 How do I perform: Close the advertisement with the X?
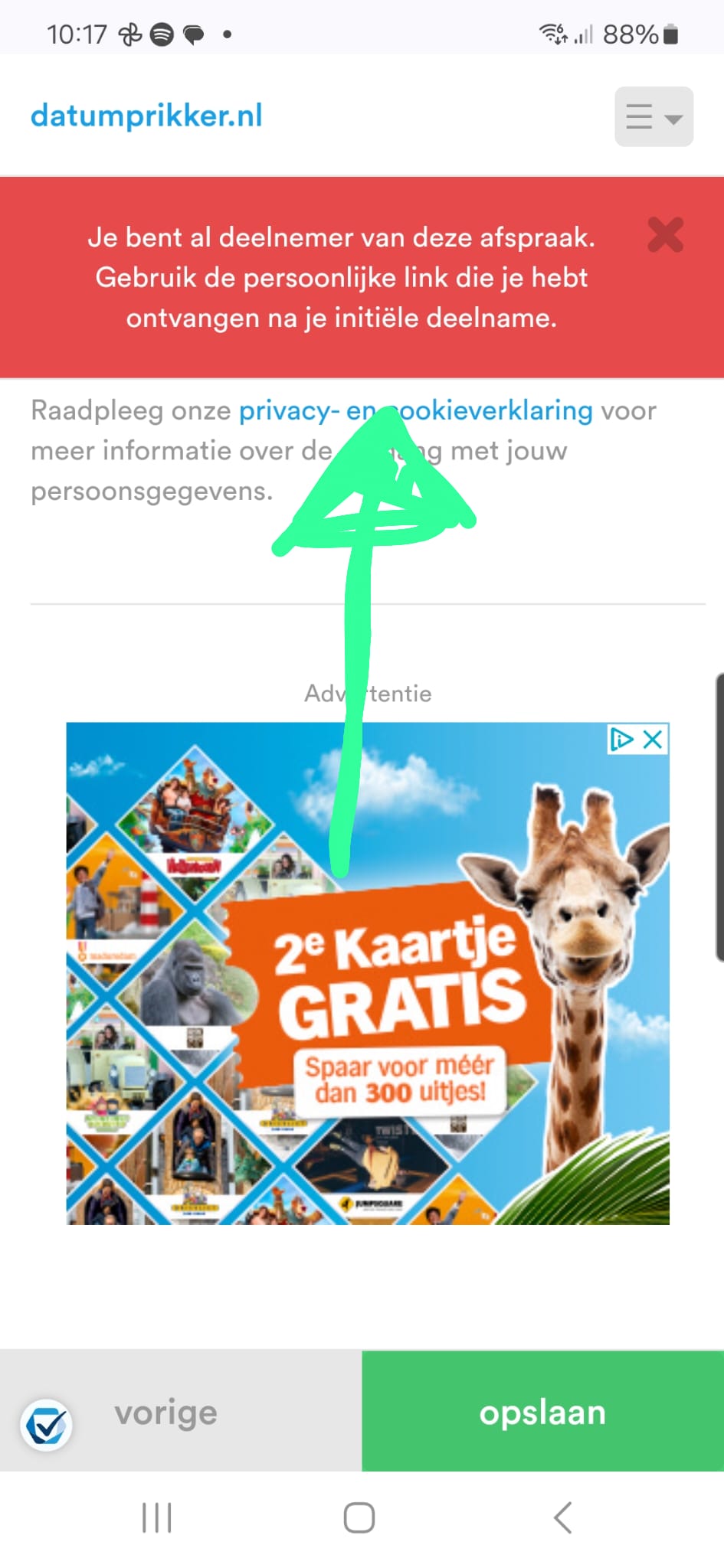coord(653,740)
